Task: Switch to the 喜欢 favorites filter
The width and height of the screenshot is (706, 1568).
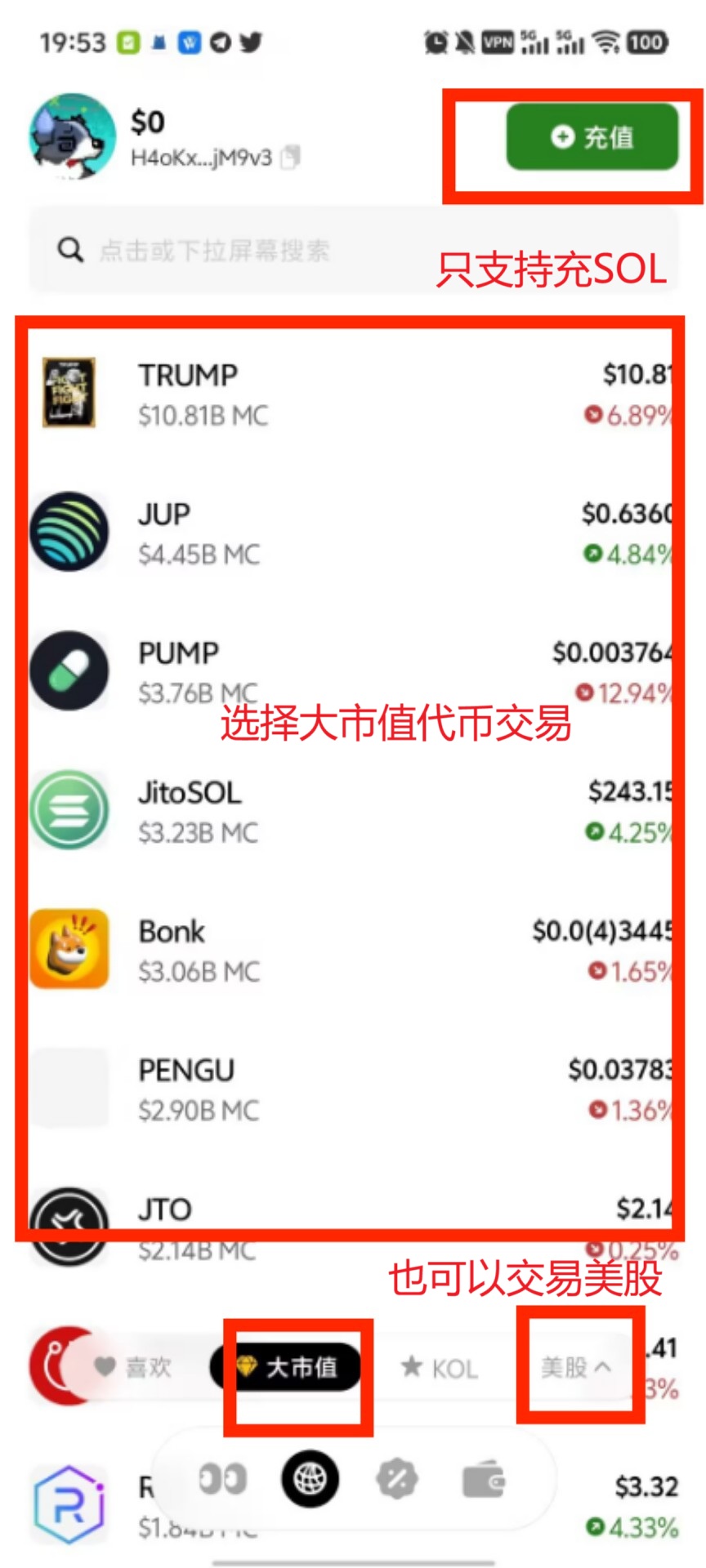Action: 133,1366
